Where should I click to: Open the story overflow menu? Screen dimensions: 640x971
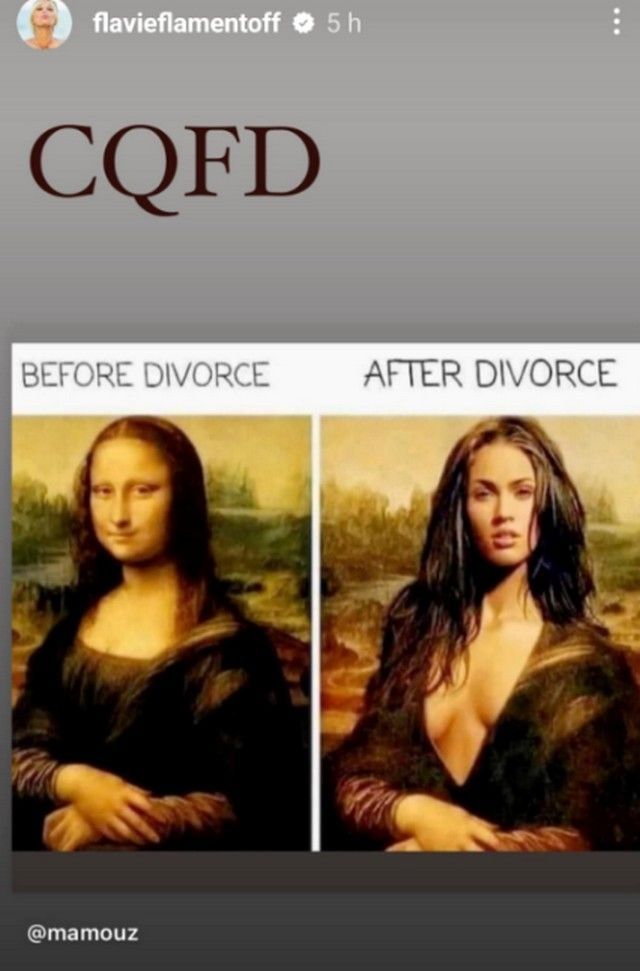(x=616, y=25)
